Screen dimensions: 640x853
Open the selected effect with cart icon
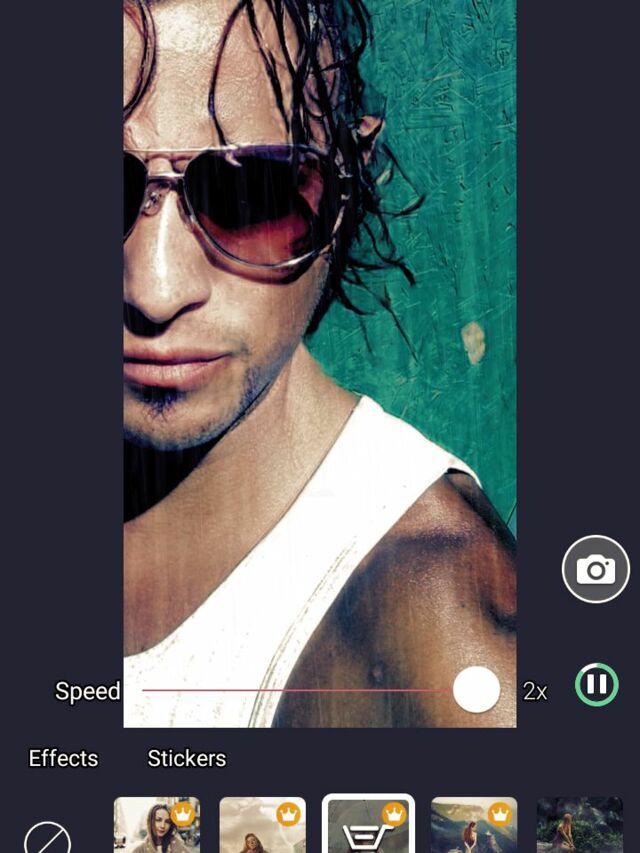point(368,826)
